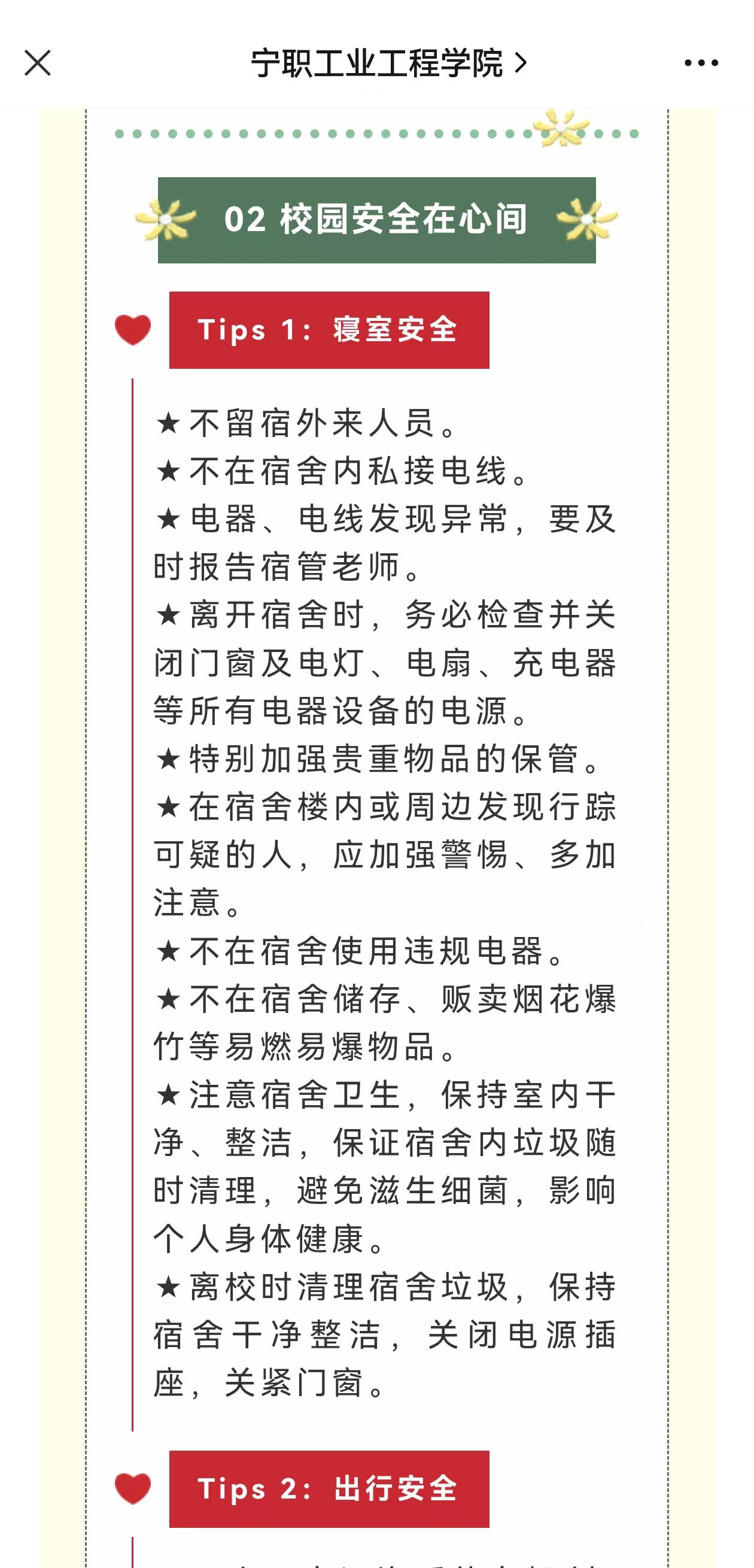Close the article page
Viewport: 754px width, 1568px height.
[x=37, y=63]
